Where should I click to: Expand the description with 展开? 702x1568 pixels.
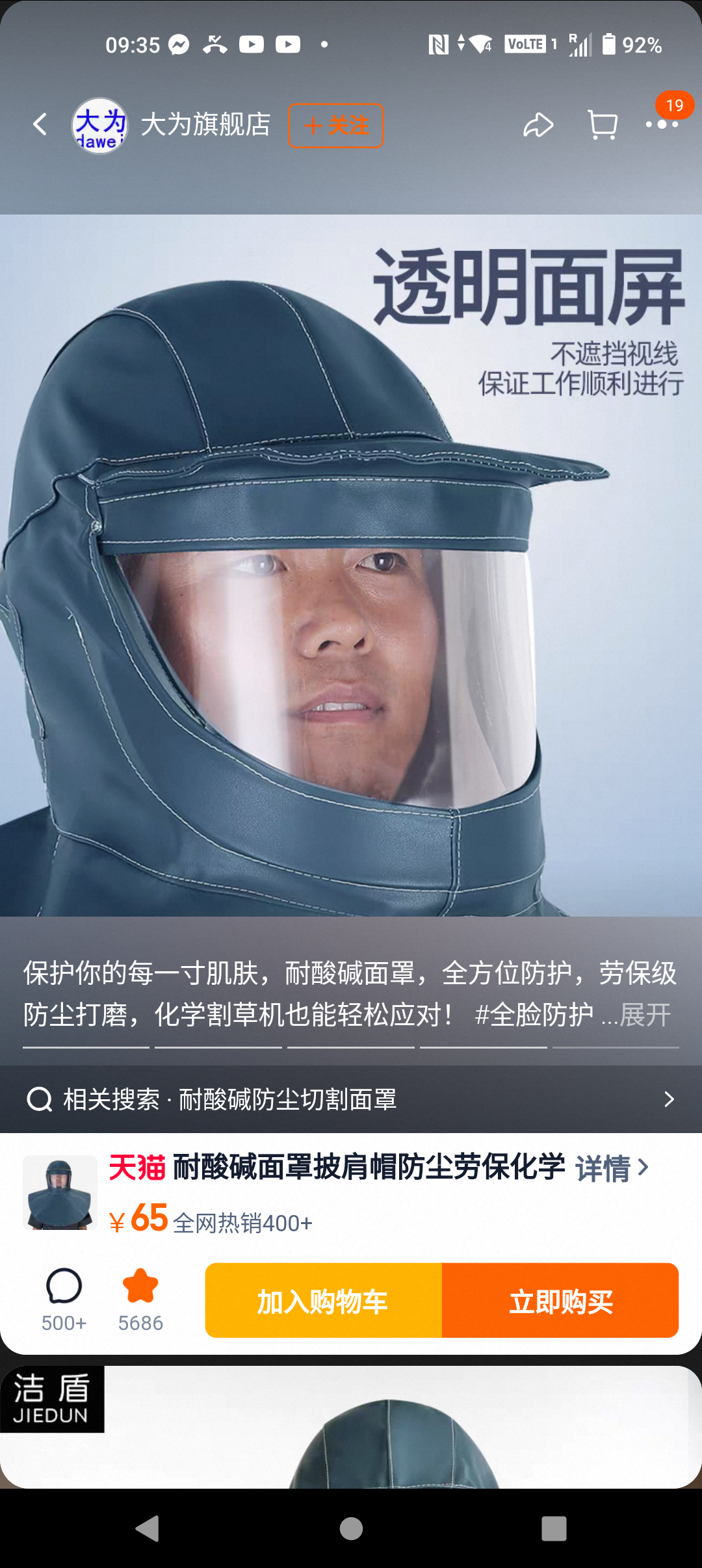click(x=644, y=1015)
